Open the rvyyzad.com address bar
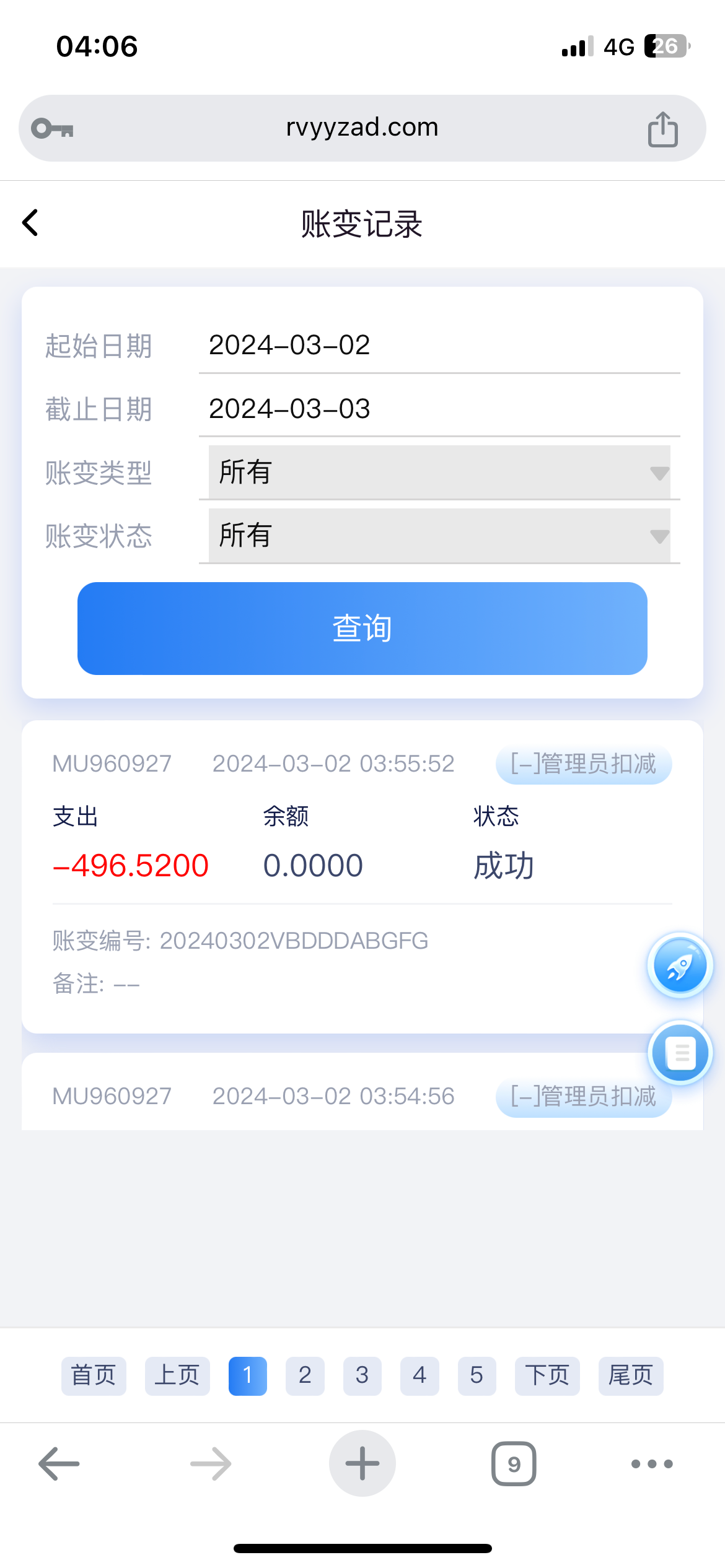 (x=362, y=128)
